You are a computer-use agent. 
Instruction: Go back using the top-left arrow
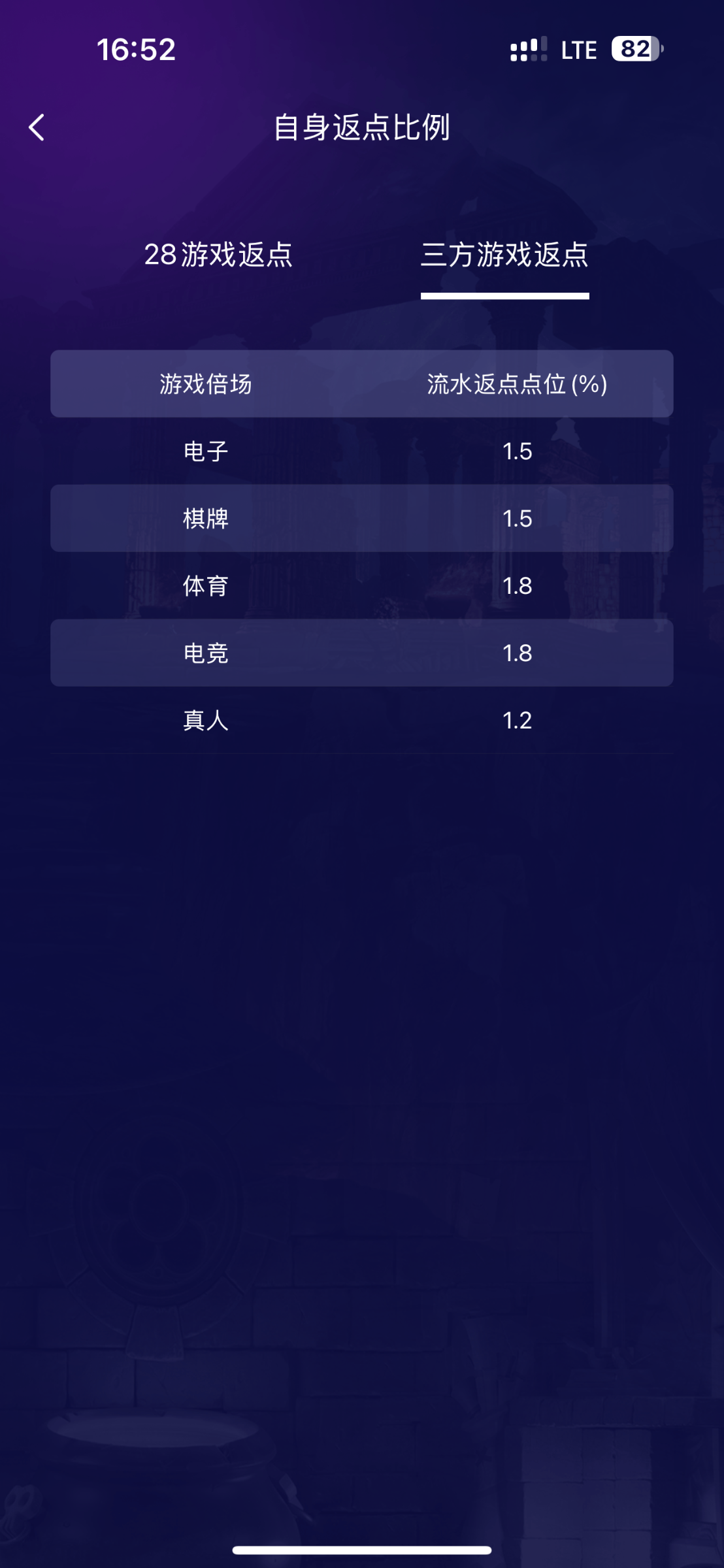[x=37, y=127]
